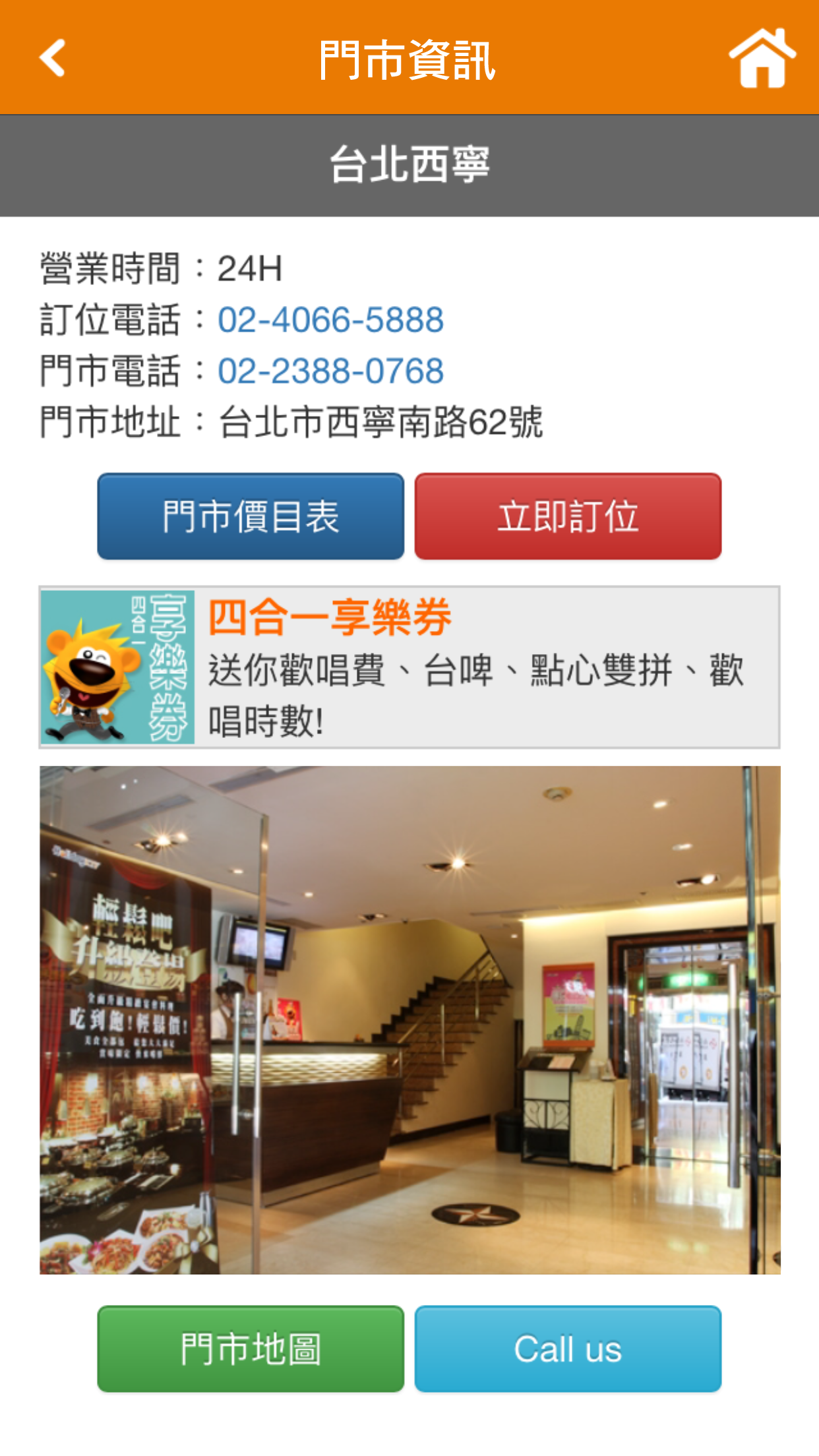Open the home icon
This screenshot has width=819, height=1456.
(762, 58)
